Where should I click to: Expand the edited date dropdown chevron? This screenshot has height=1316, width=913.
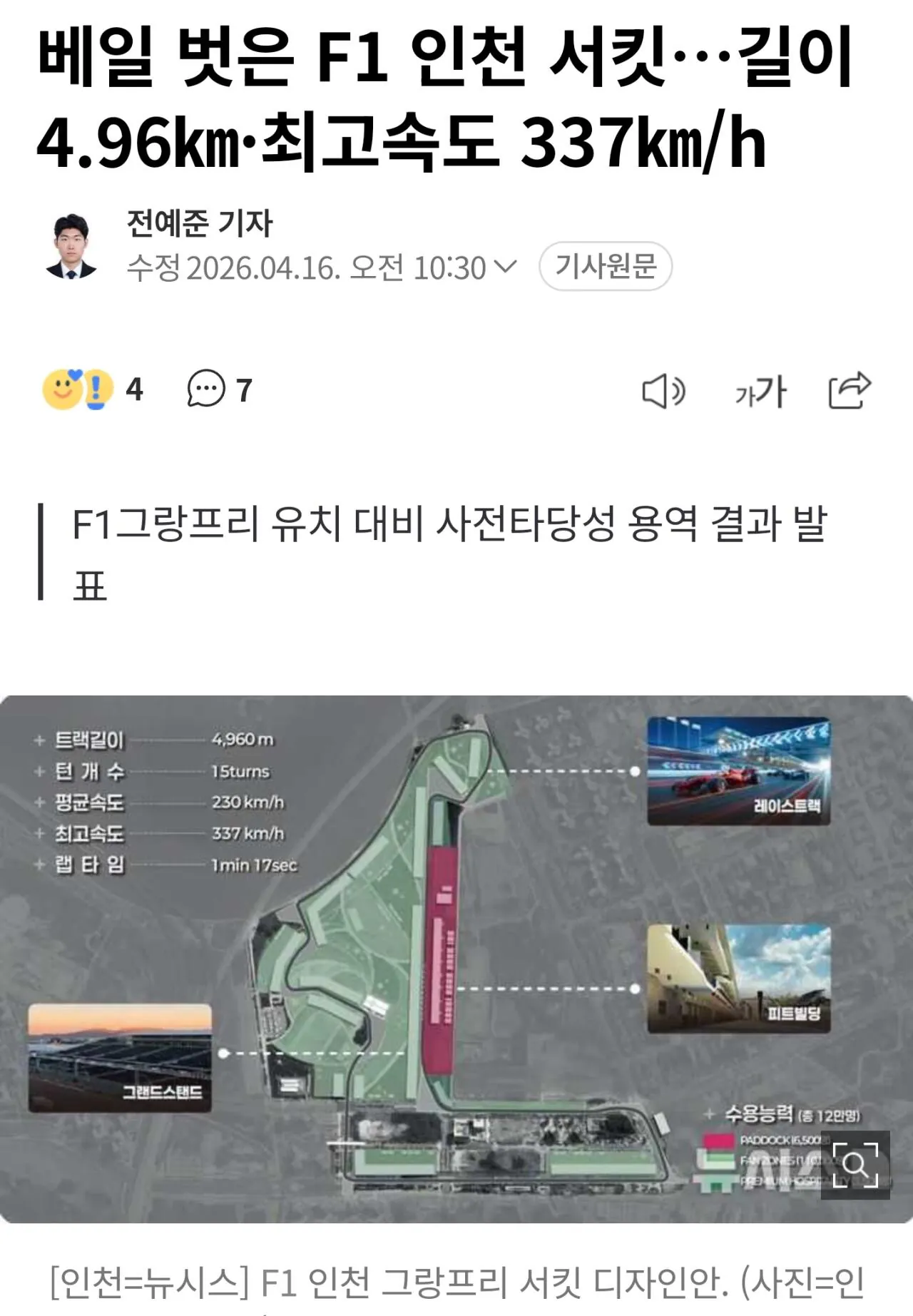(x=504, y=267)
